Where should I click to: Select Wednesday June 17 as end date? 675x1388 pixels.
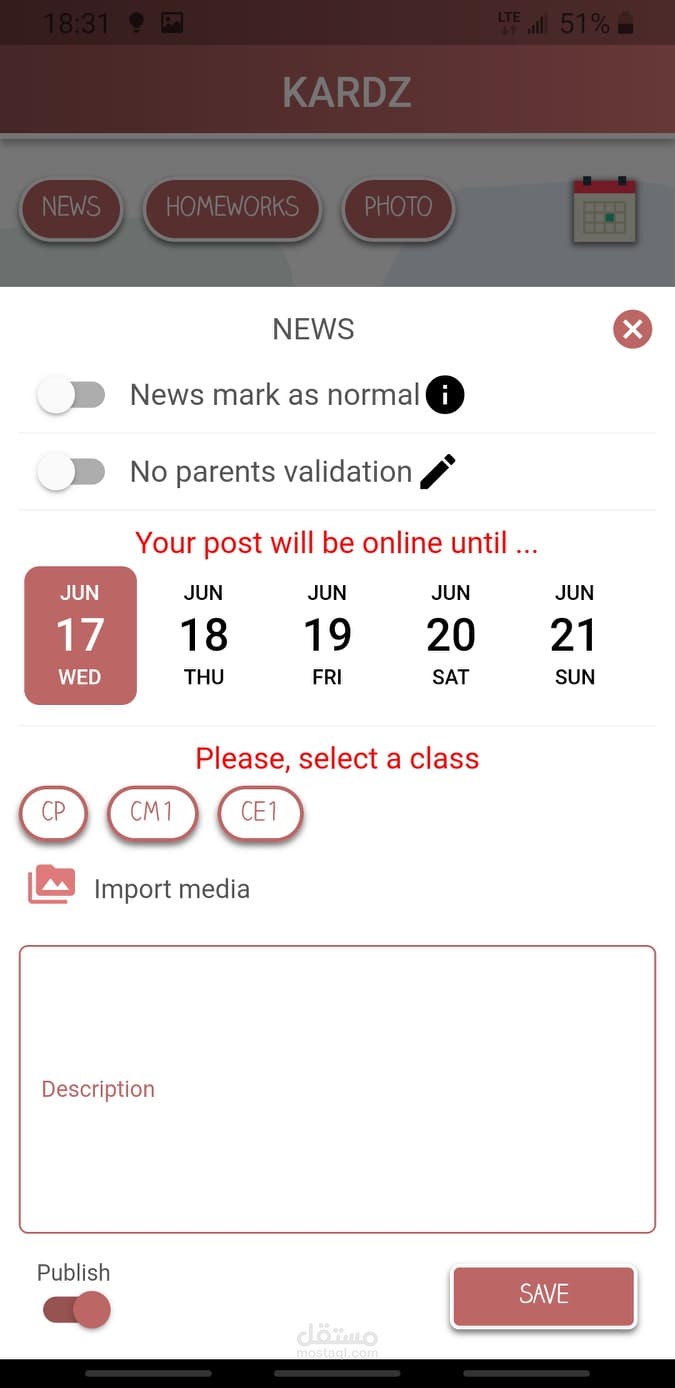pos(80,635)
